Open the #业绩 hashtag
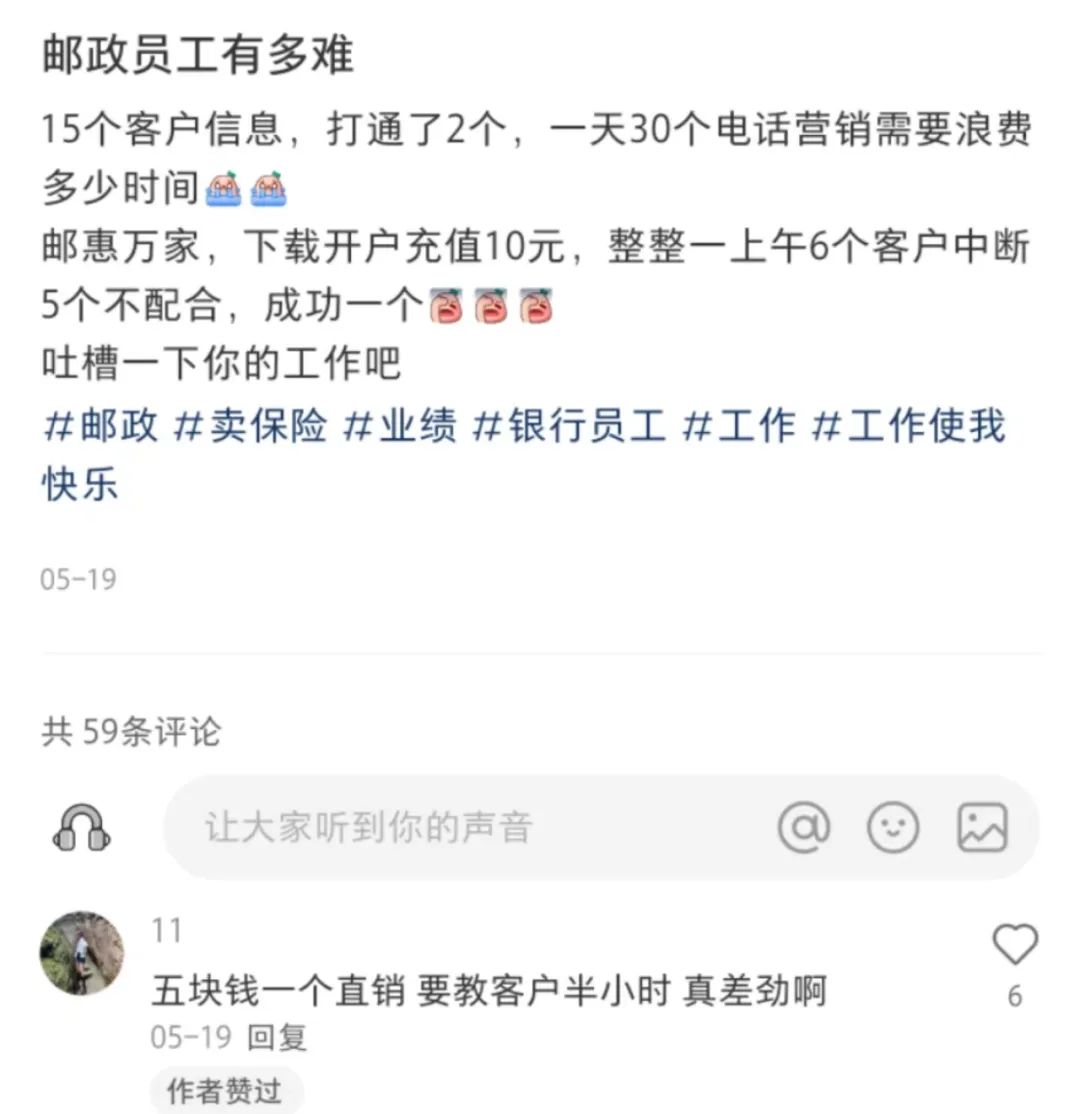This screenshot has width=1080, height=1114. 400,426
